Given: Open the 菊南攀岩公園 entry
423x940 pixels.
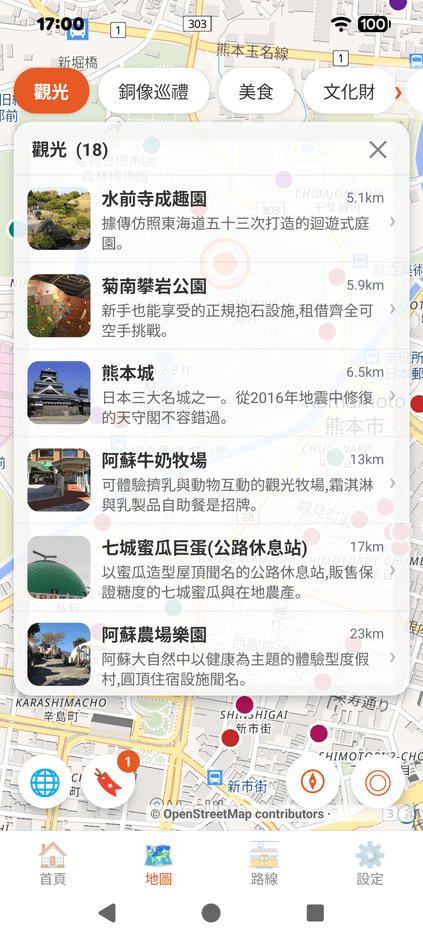Looking at the screenshot, I should click(212, 306).
